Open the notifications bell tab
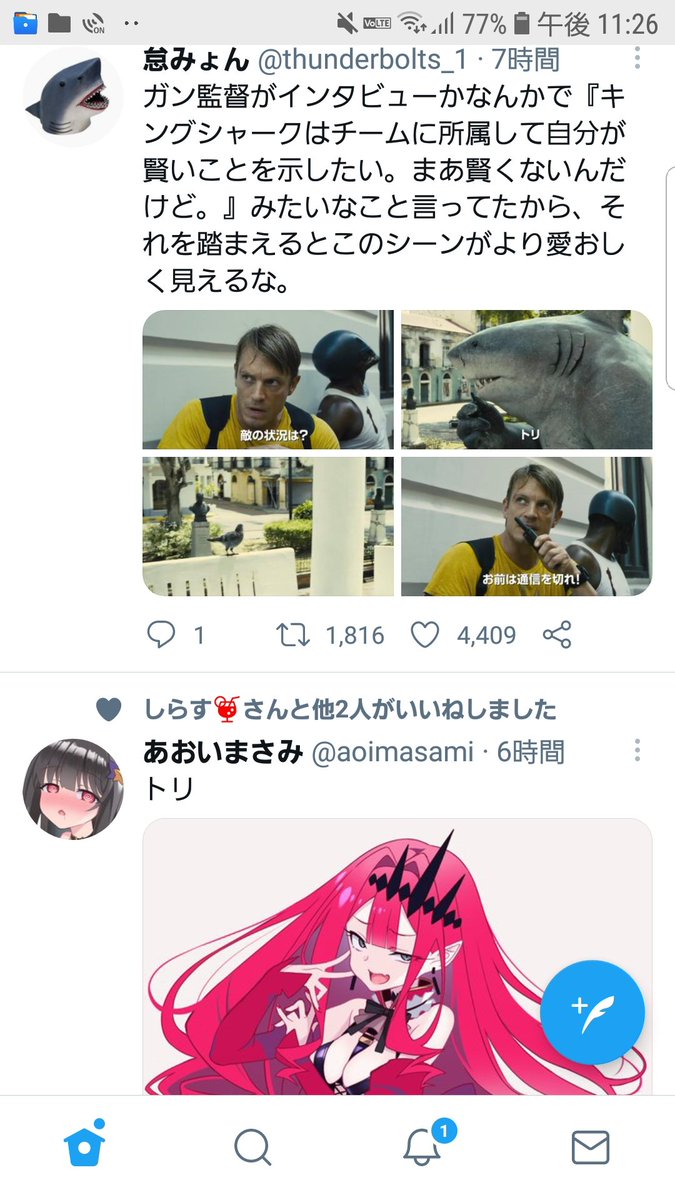Screen dimensions: 675x1200 (423, 1148)
